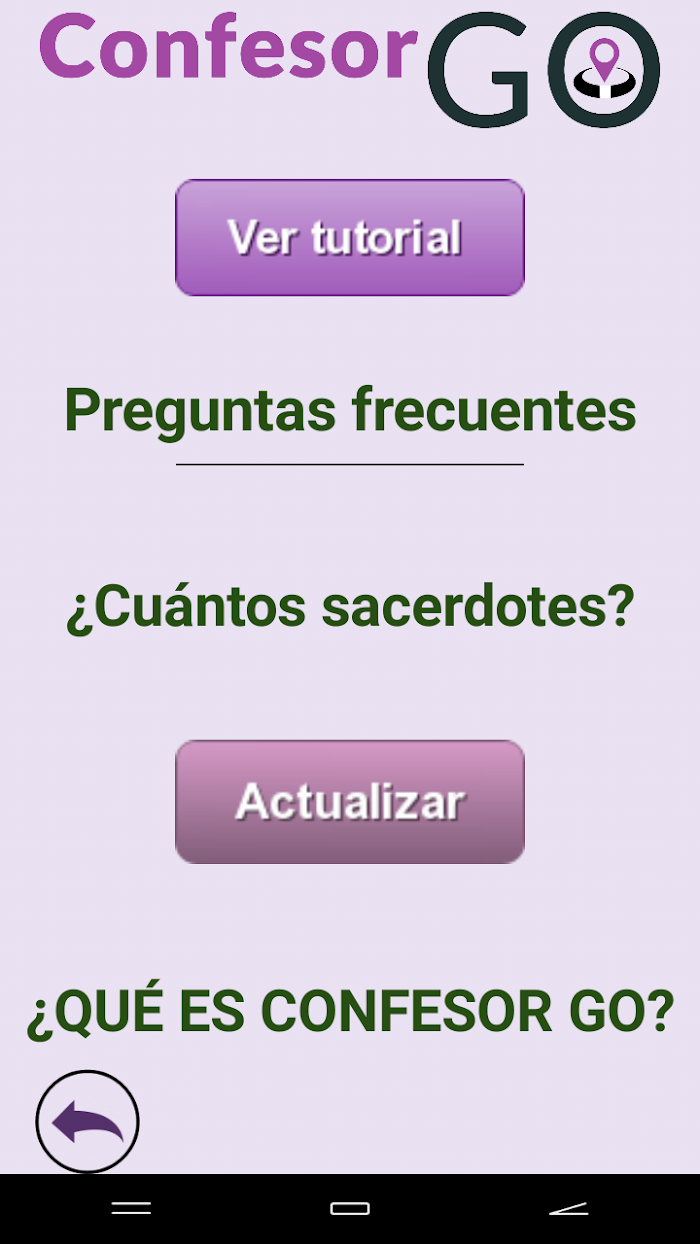Tap the system home button
700x1244 pixels.
[350, 1209]
